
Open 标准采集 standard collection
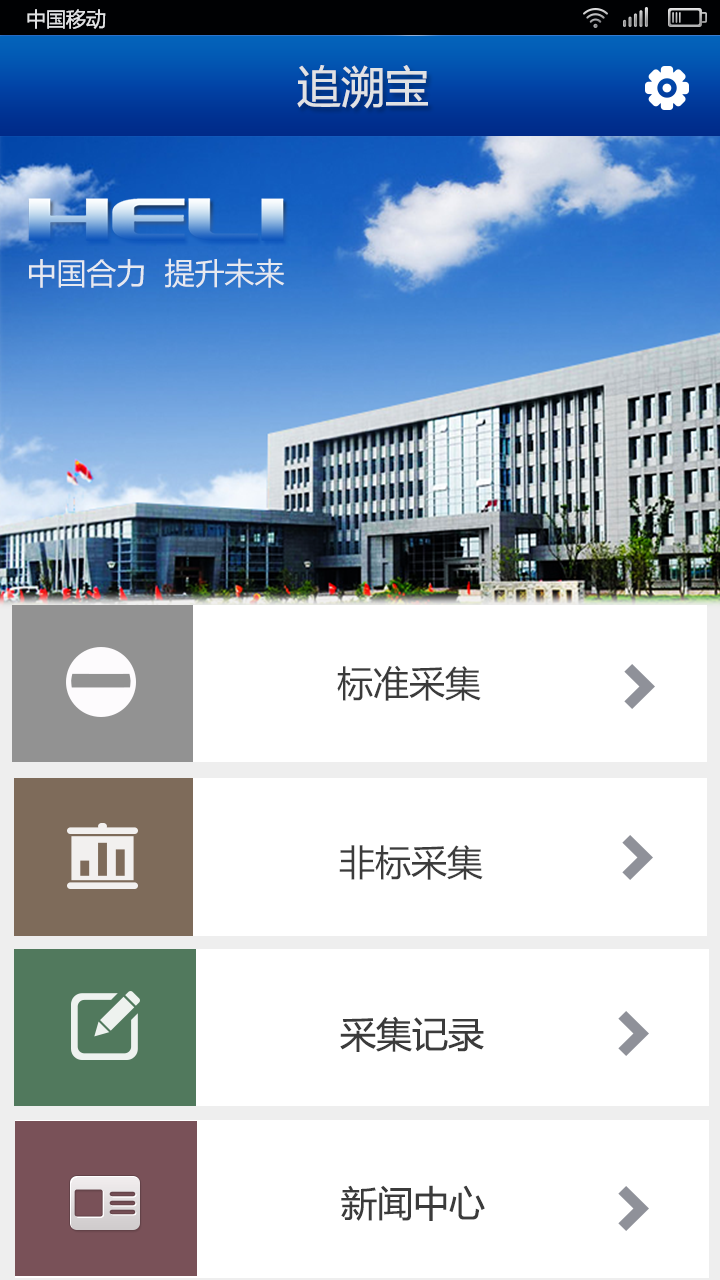(409, 685)
